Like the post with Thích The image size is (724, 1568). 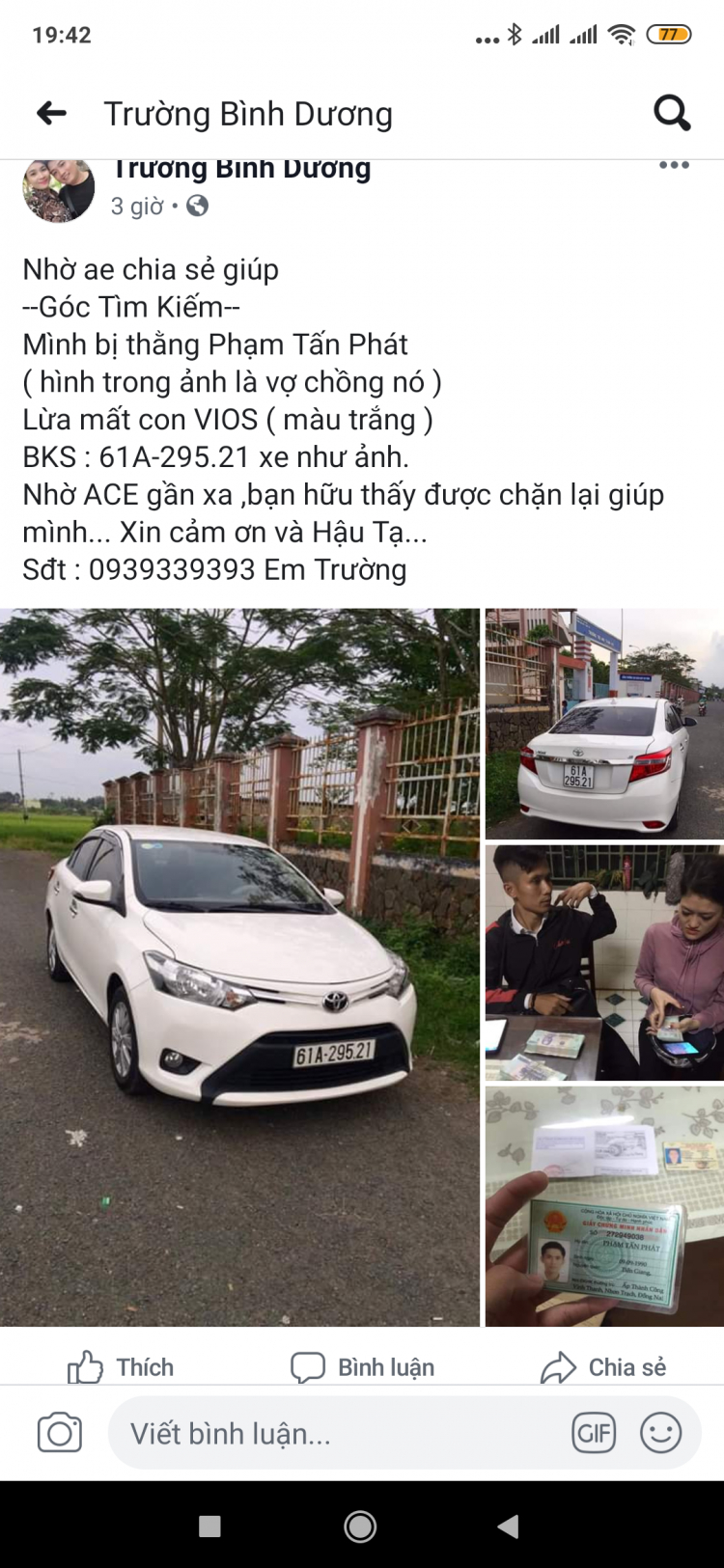point(122,1366)
